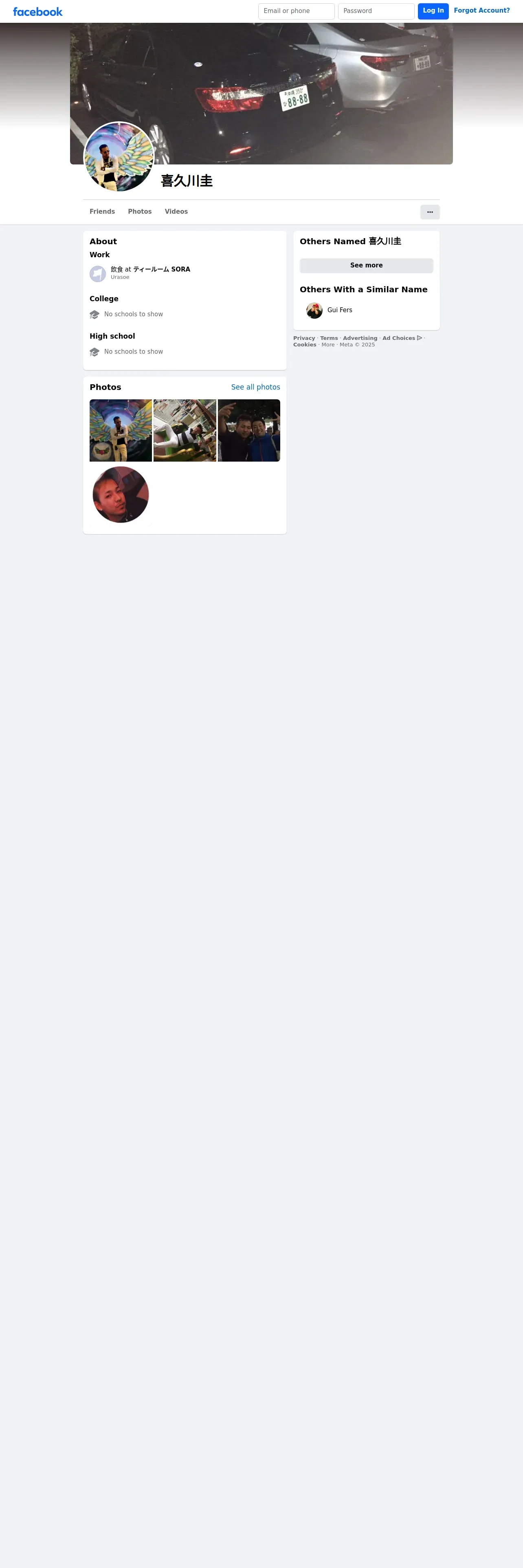View the striped shirt photo
This screenshot has width=523, height=1568.
point(185,430)
